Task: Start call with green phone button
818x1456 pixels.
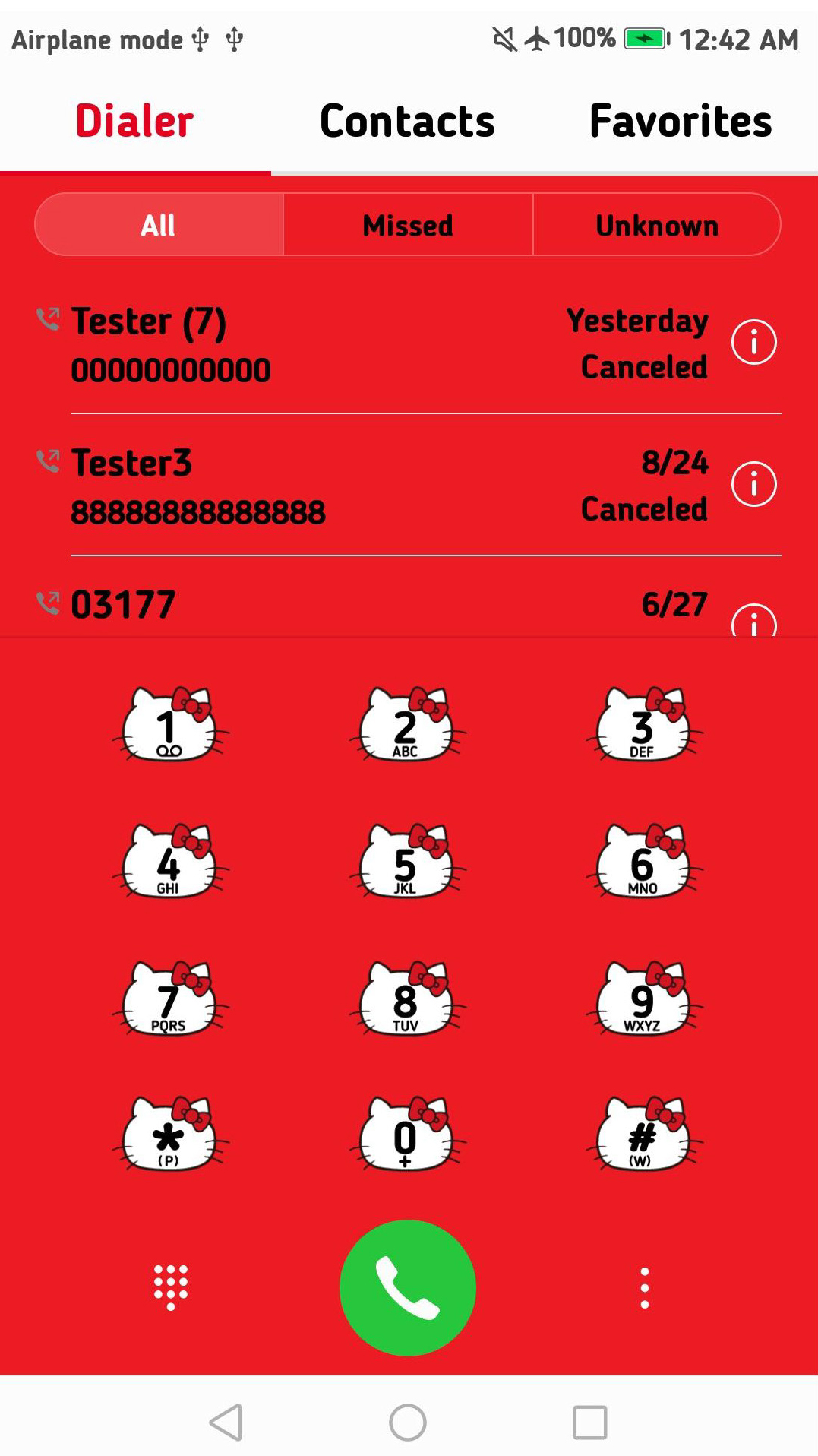Action: click(408, 1288)
